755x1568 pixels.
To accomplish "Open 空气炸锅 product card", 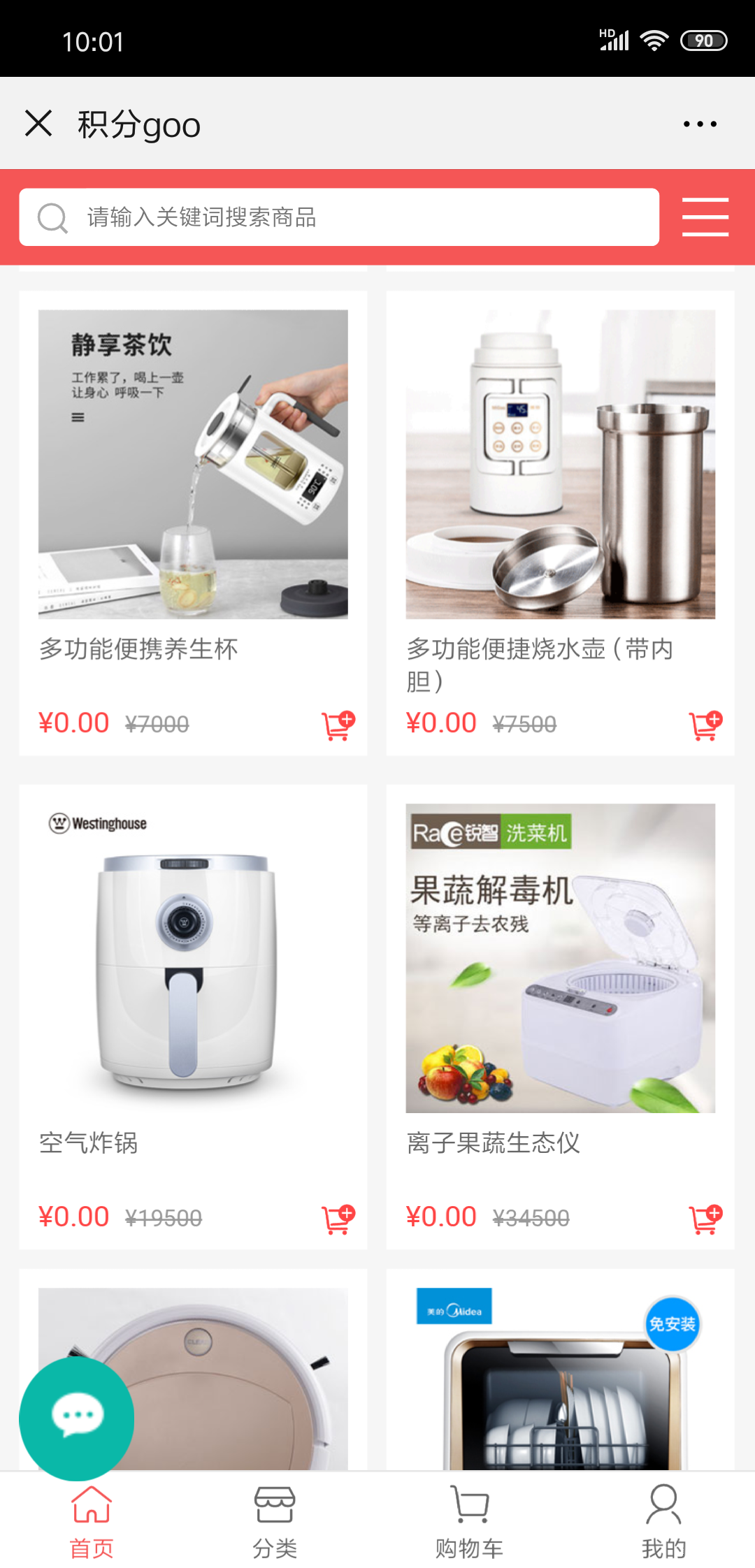I will coord(193,959).
